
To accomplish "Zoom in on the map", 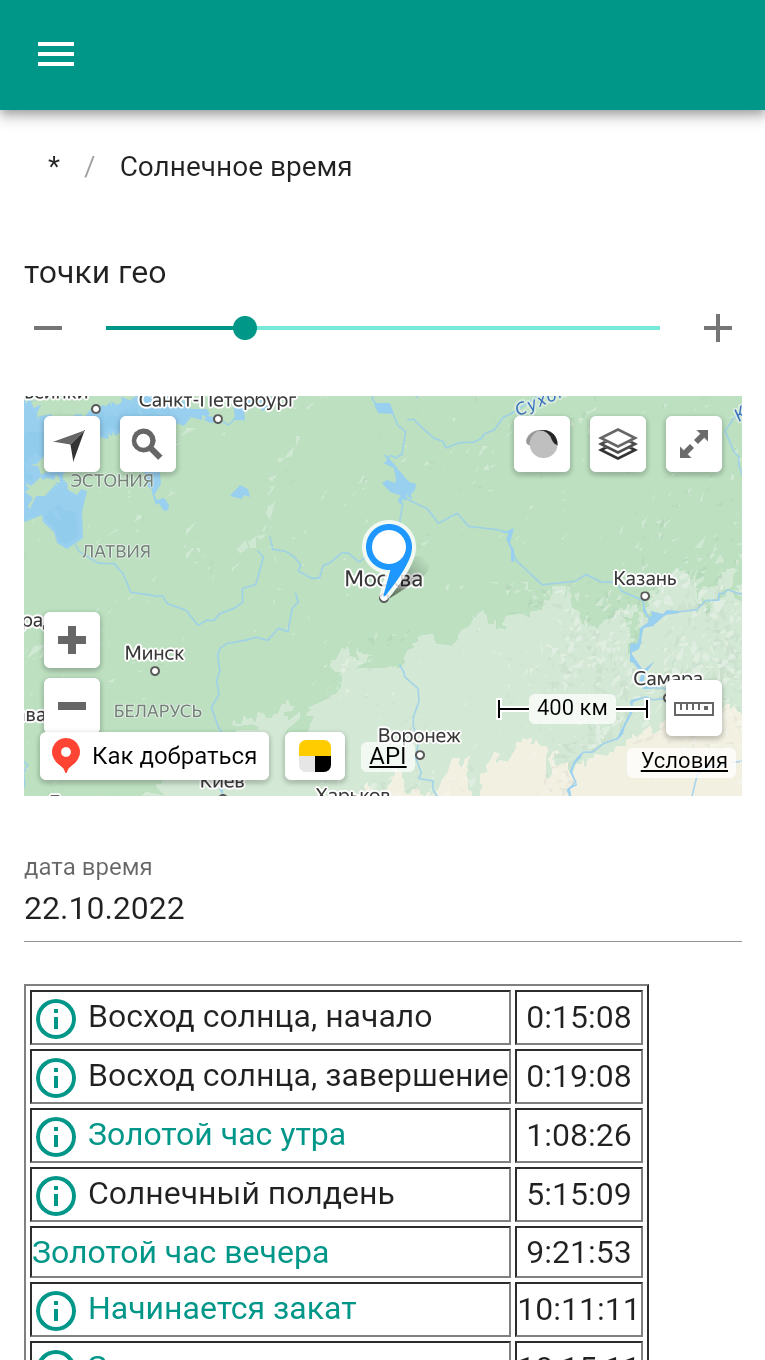I will 72,640.
